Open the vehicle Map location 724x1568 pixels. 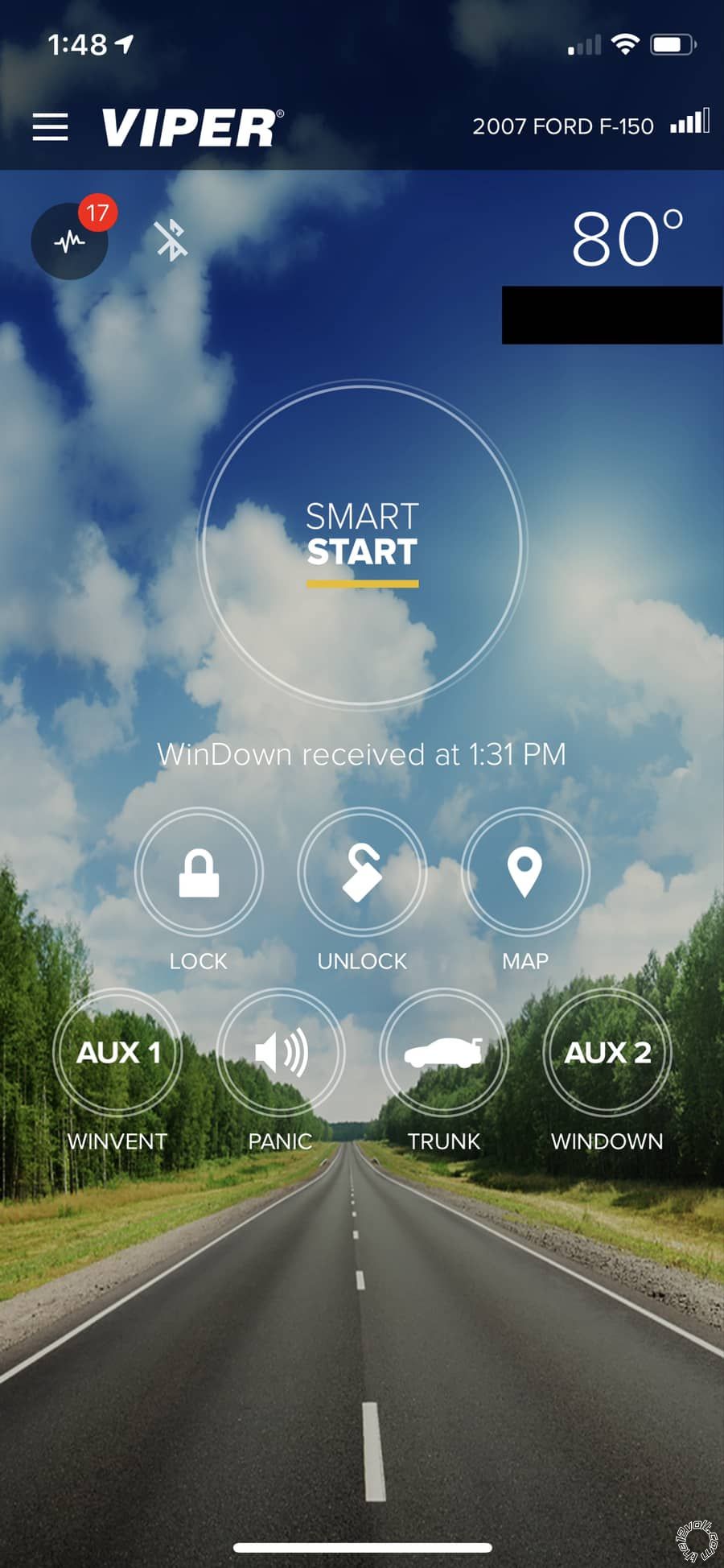pyautogui.click(x=525, y=872)
